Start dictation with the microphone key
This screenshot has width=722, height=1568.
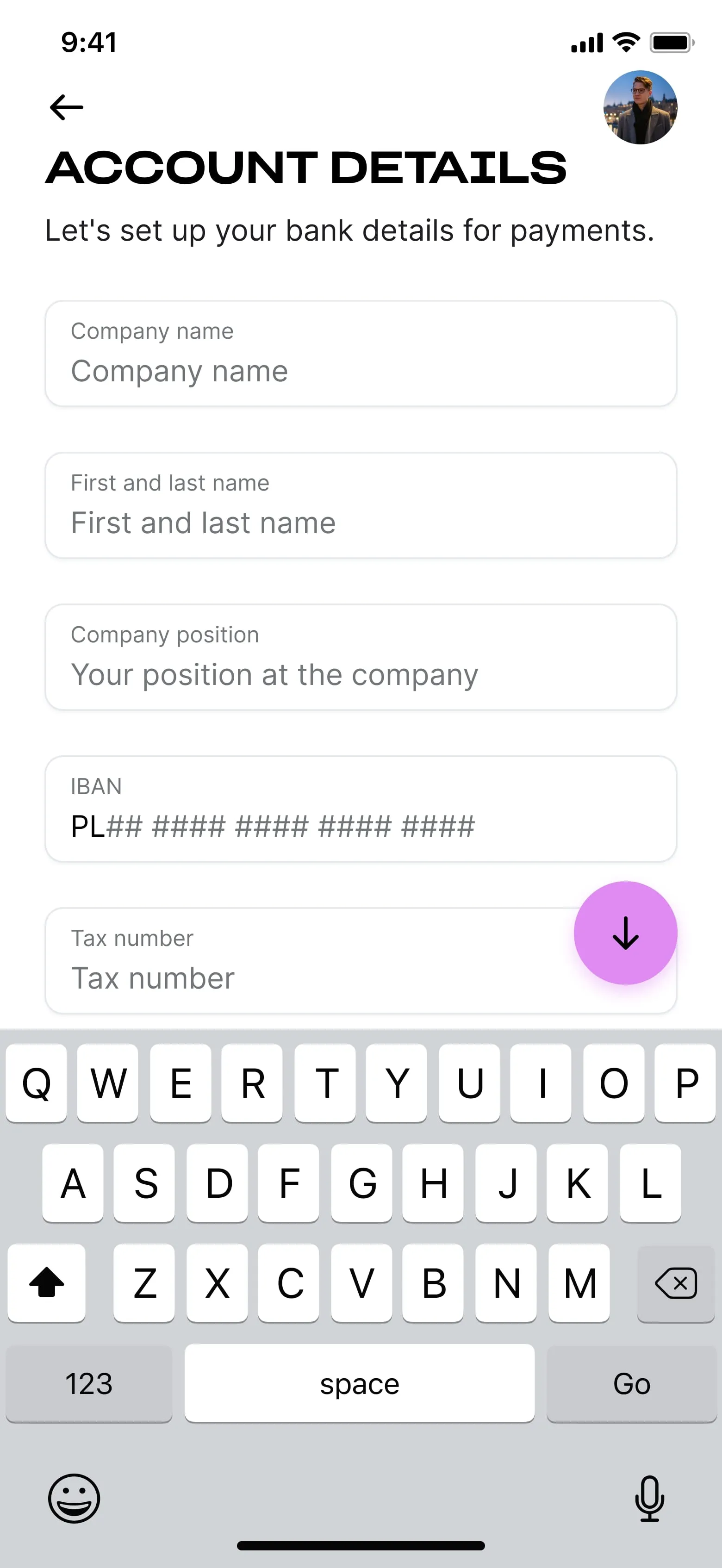coord(649,1498)
